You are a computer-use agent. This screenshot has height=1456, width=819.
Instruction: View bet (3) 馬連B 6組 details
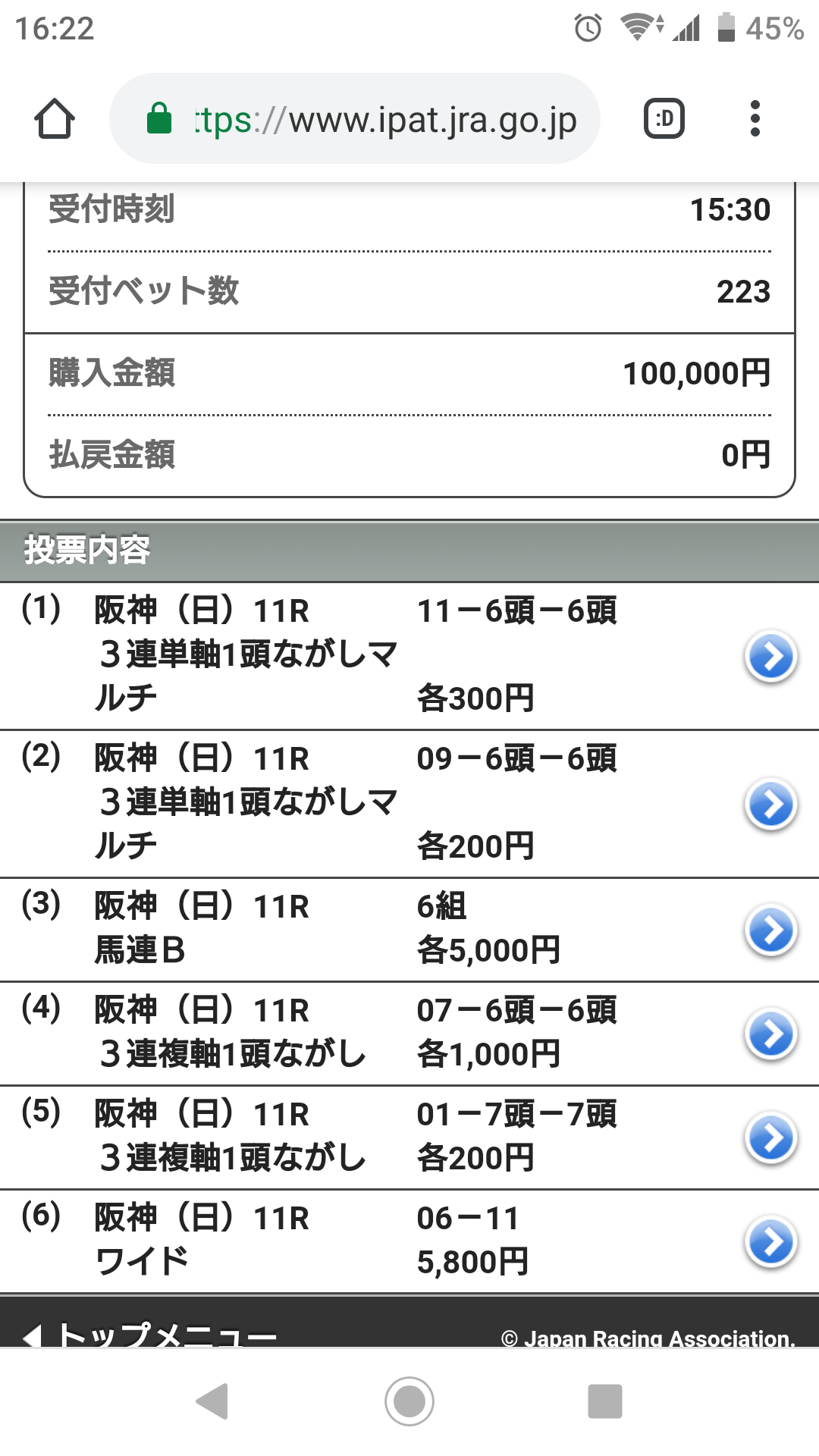[770, 930]
